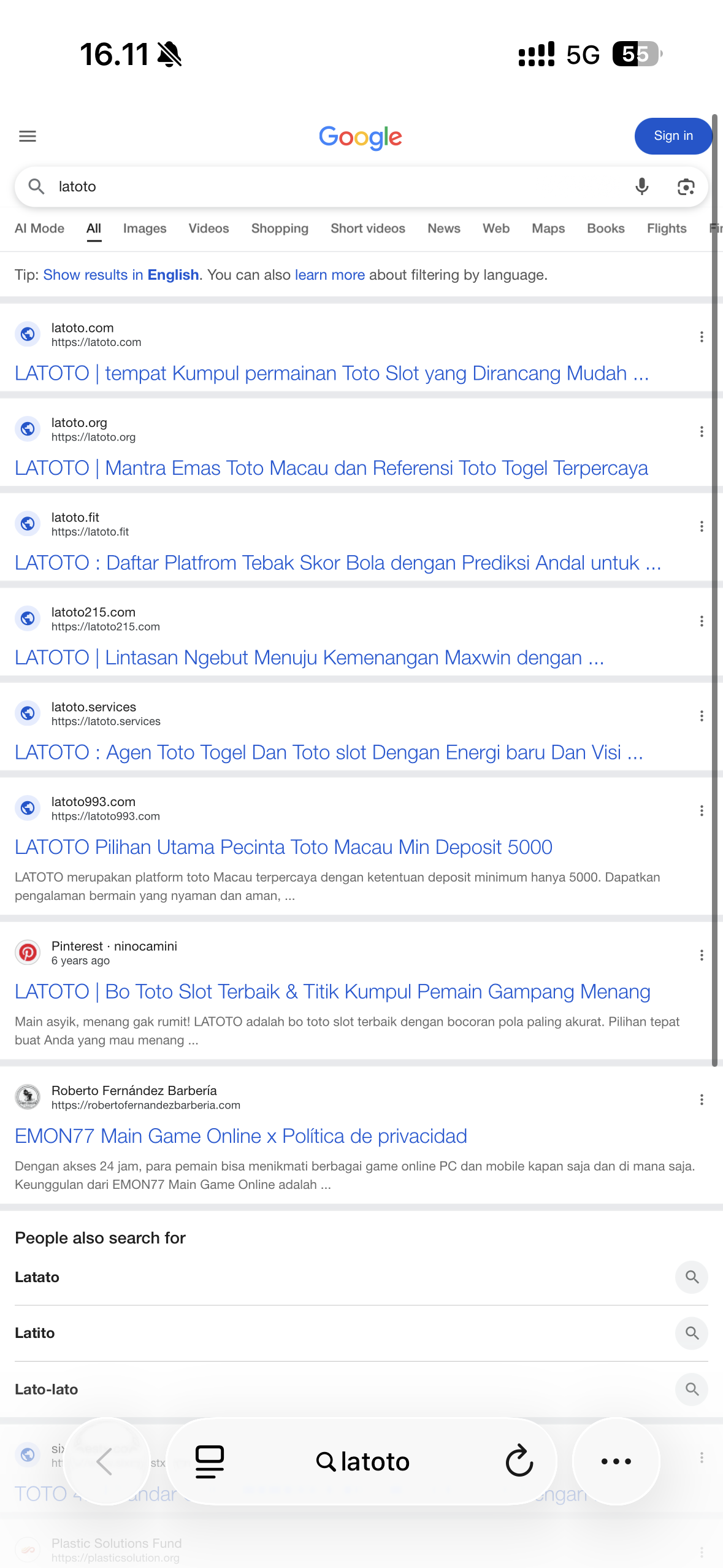The height and width of the screenshot is (1568, 723).
Task: Tap the Sign in button
Action: [673, 136]
